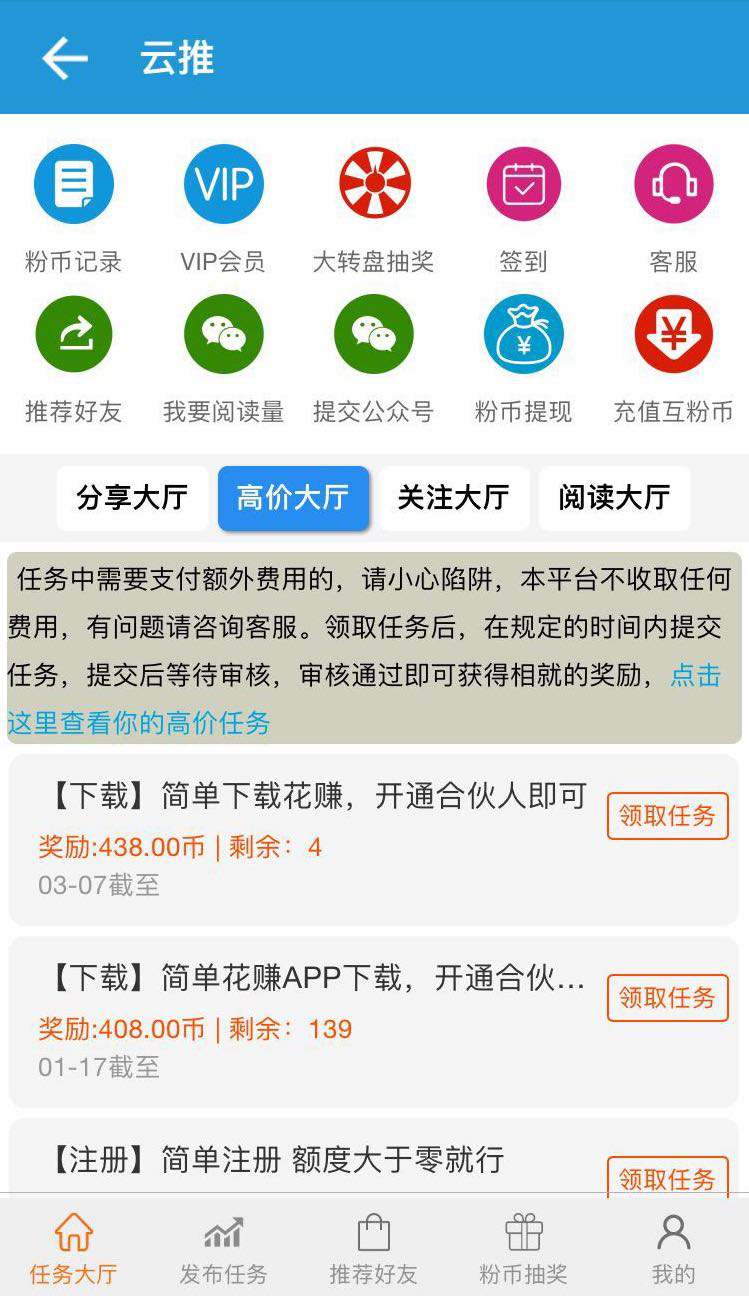Go back using the top arrow
This screenshot has height=1296, width=749.
pos(65,58)
